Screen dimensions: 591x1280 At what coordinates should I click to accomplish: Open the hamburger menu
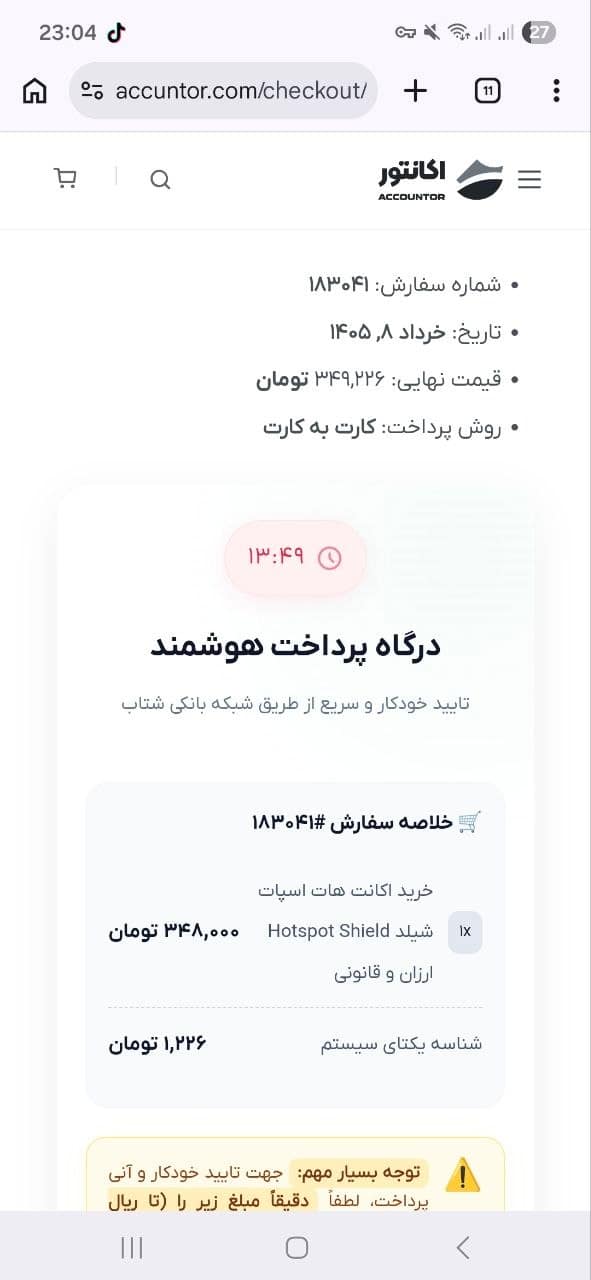(x=529, y=180)
